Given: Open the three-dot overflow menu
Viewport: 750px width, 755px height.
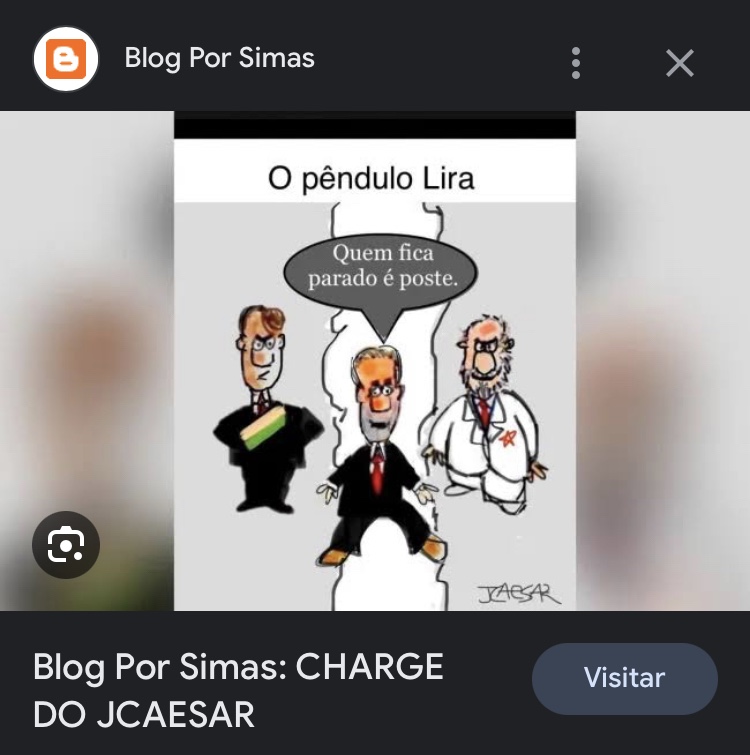Looking at the screenshot, I should 575,62.
